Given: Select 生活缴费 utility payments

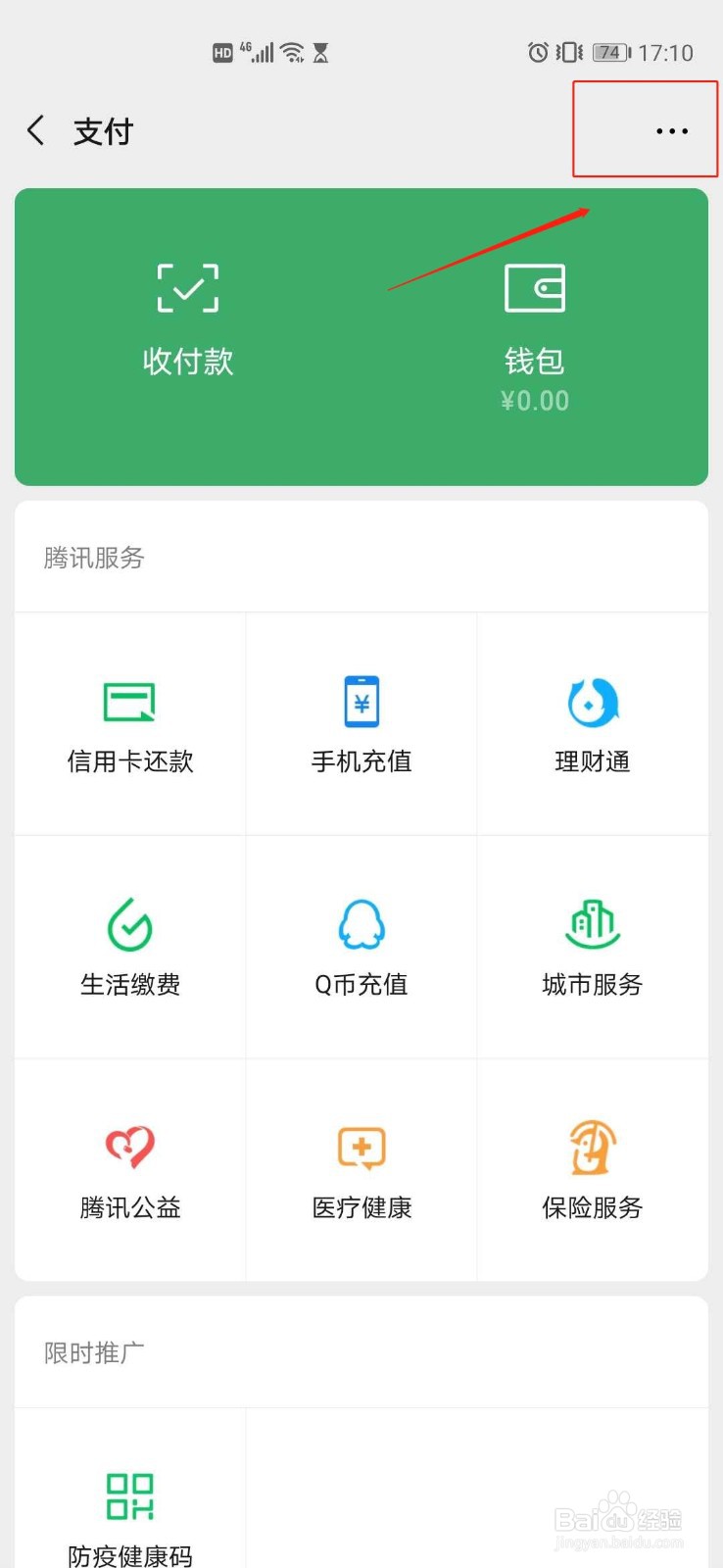Looking at the screenshot, I should tap(128, 946).
